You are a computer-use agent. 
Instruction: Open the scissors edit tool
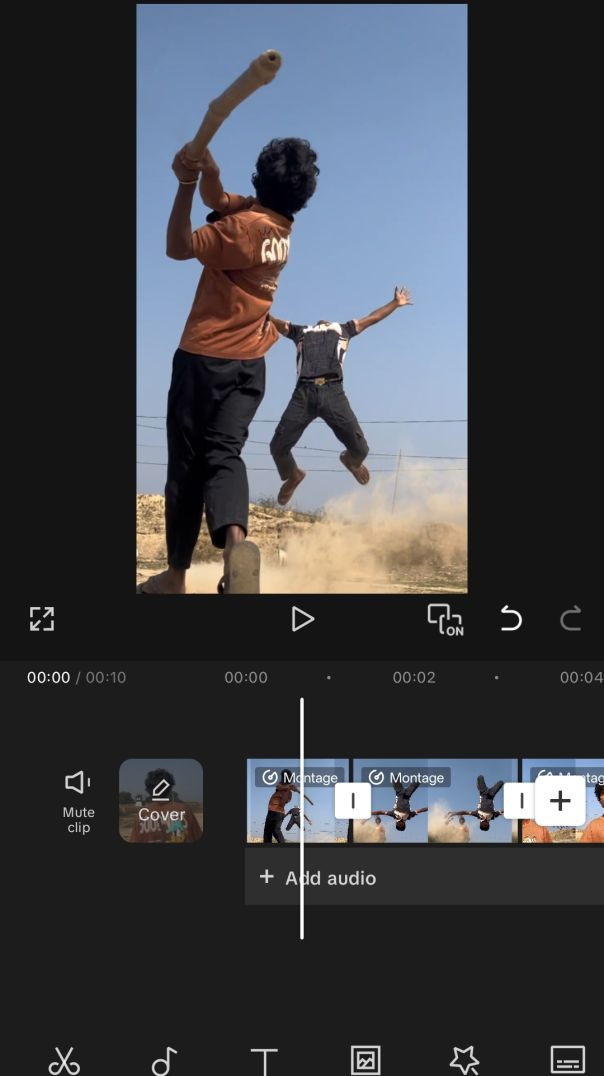tap(64, 1060)
